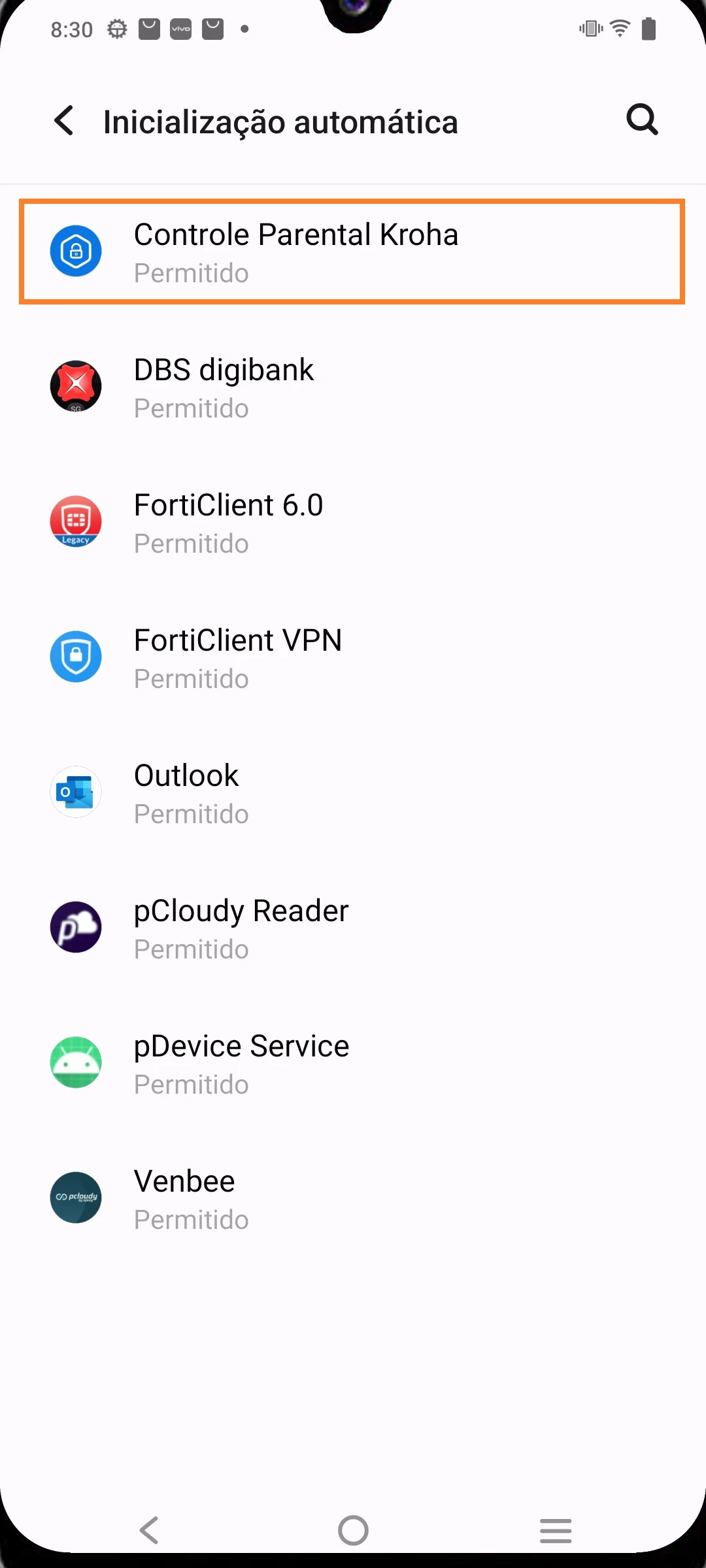Image resolution: width=706 pixels, height=1568 pixels.
Task: Open Controle Parental Kroha autostart setting
Action: tap(352, 252)
